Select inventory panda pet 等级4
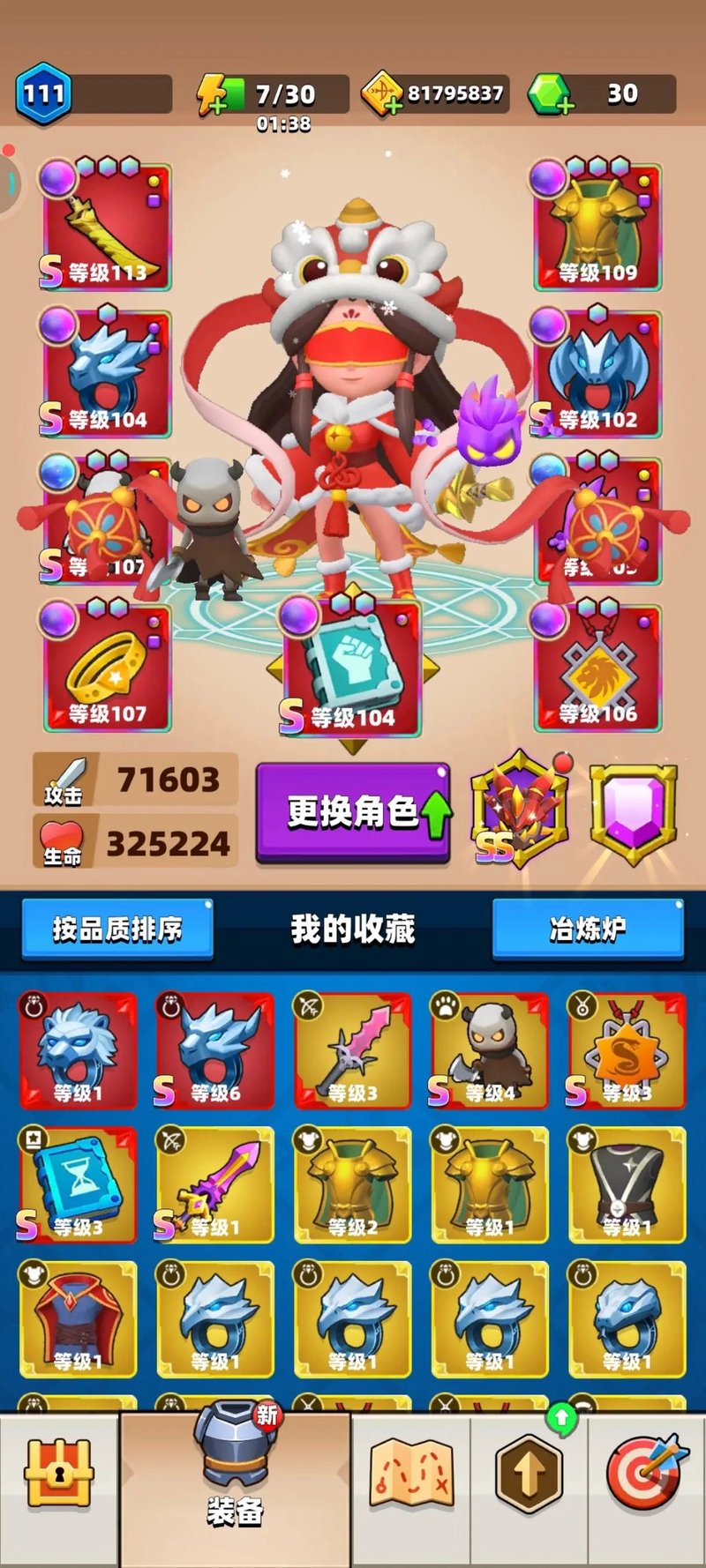 tap(490, 1050)
